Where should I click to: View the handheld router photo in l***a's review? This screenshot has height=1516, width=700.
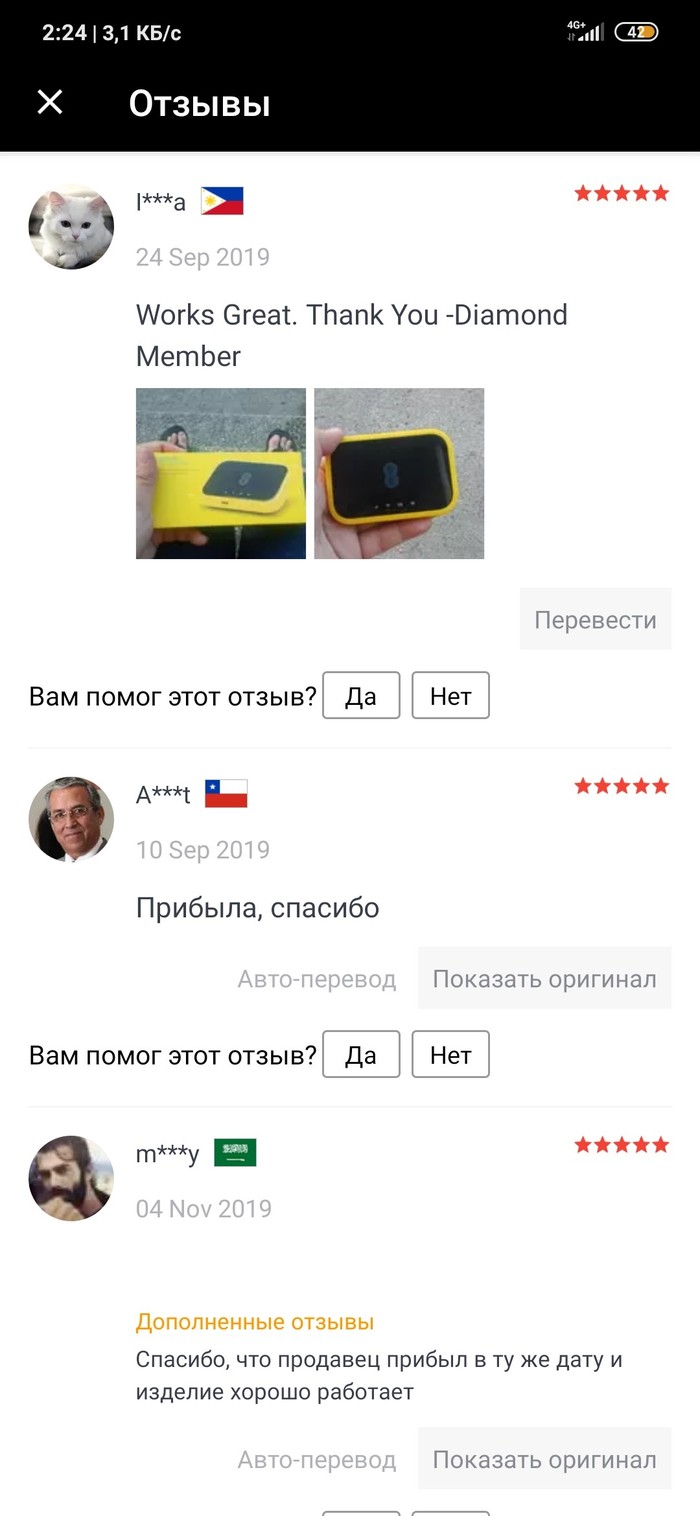coord(399,473)
